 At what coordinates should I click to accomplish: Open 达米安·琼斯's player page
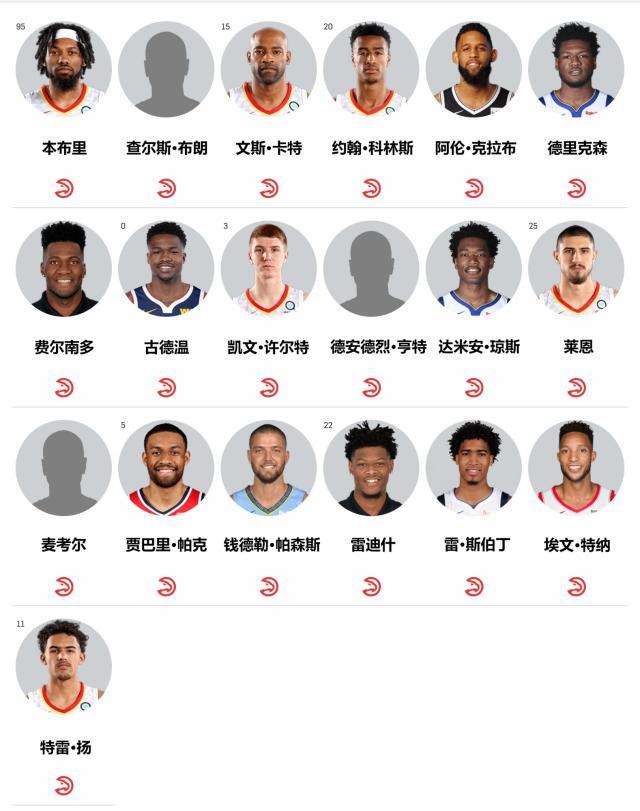tap(474, 269)
